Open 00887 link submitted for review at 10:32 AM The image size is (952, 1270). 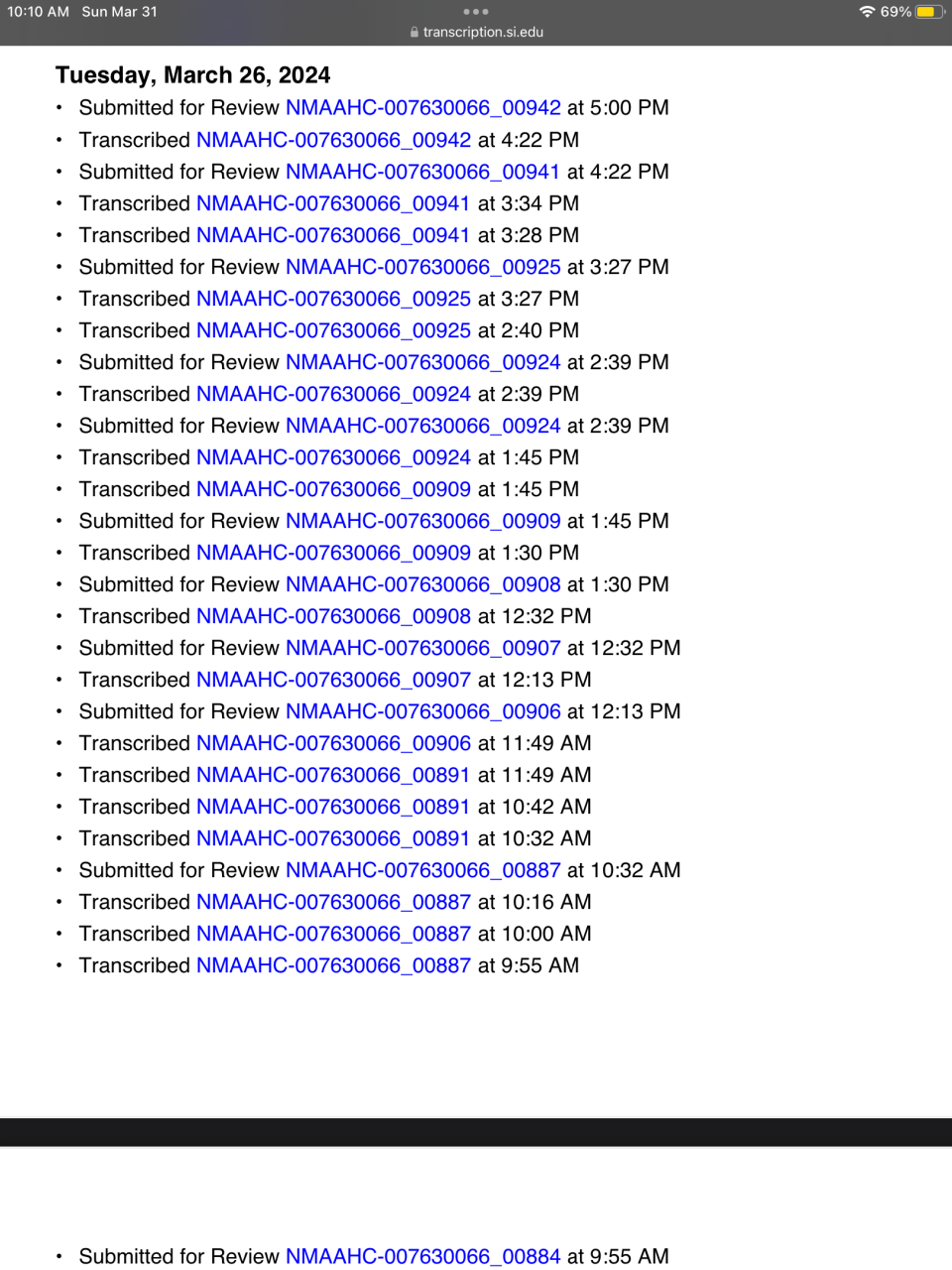[422, 870]
